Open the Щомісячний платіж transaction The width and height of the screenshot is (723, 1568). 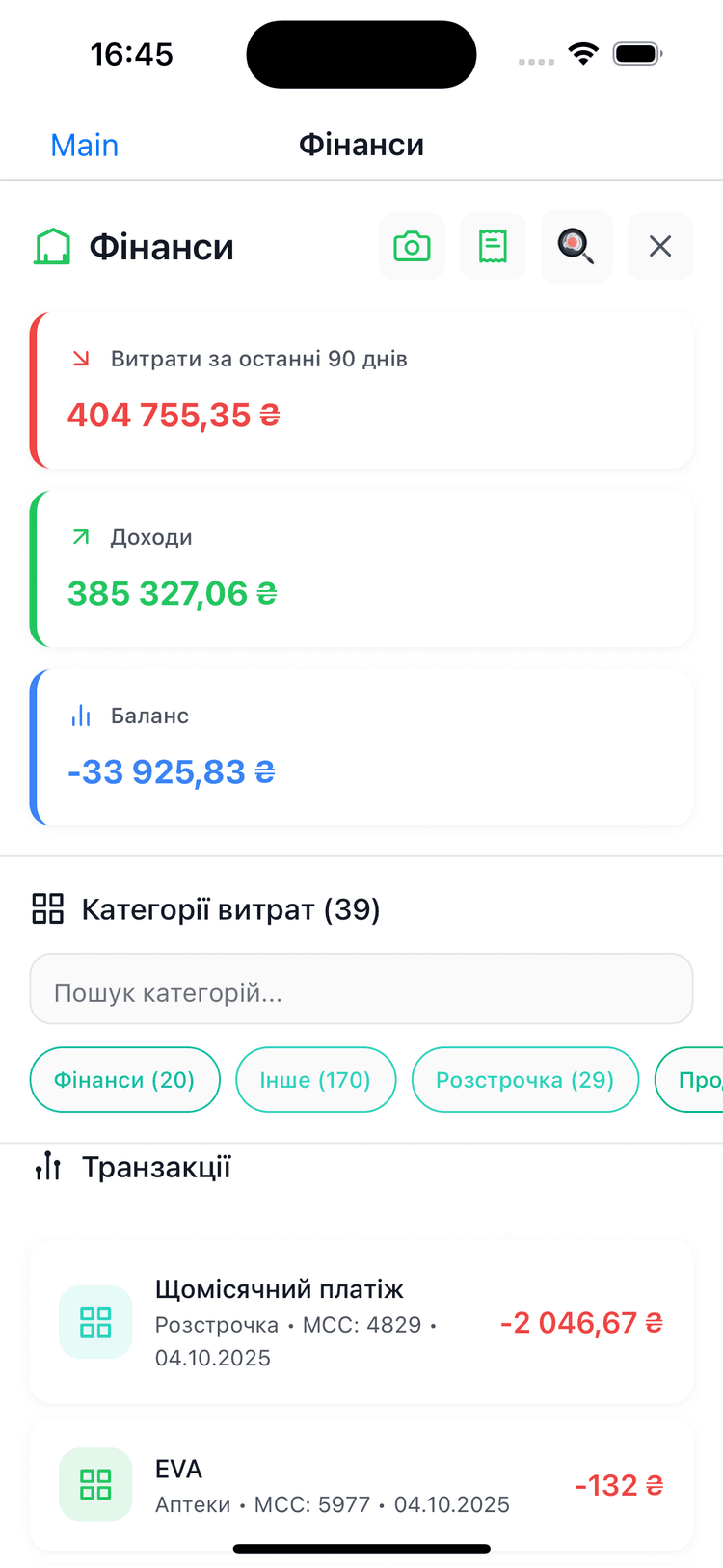tap(361, 1322)
